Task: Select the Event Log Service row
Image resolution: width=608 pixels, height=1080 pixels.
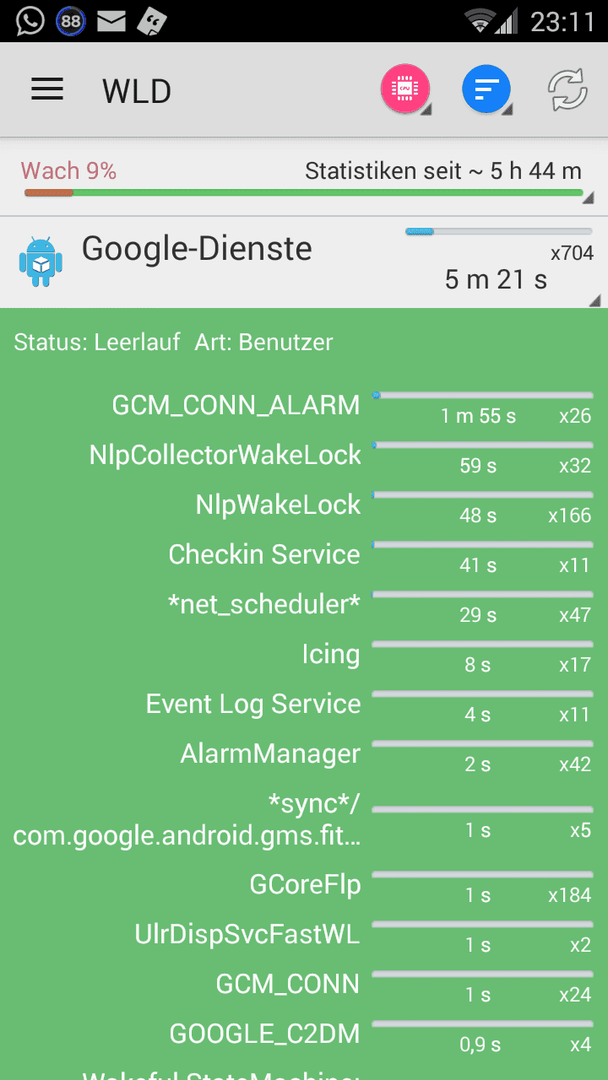Action: pos(304,705)
